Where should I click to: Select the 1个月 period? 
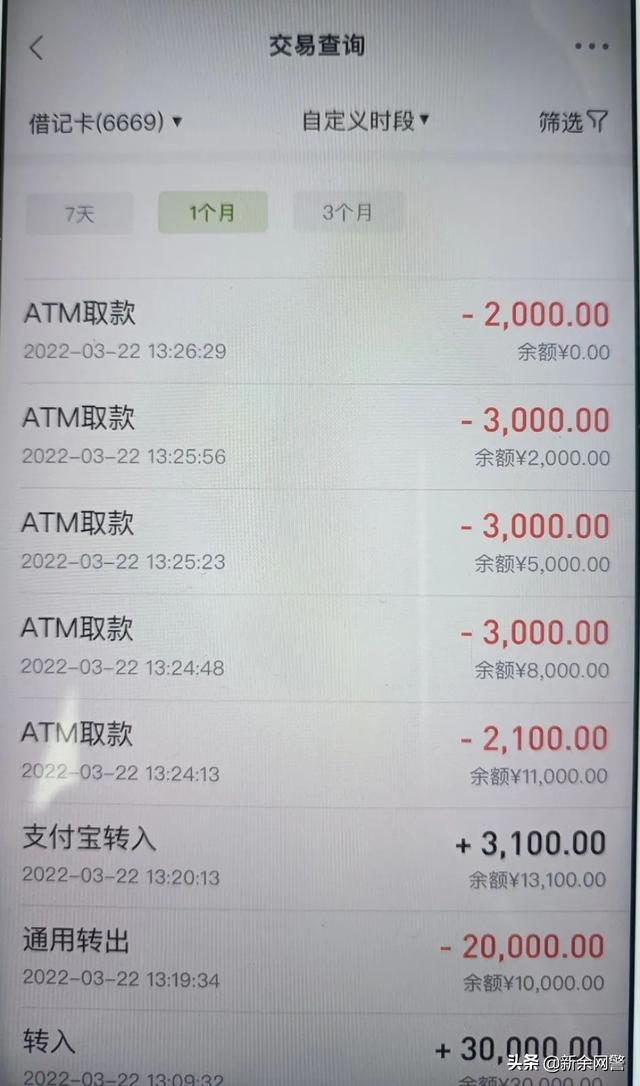212,212
